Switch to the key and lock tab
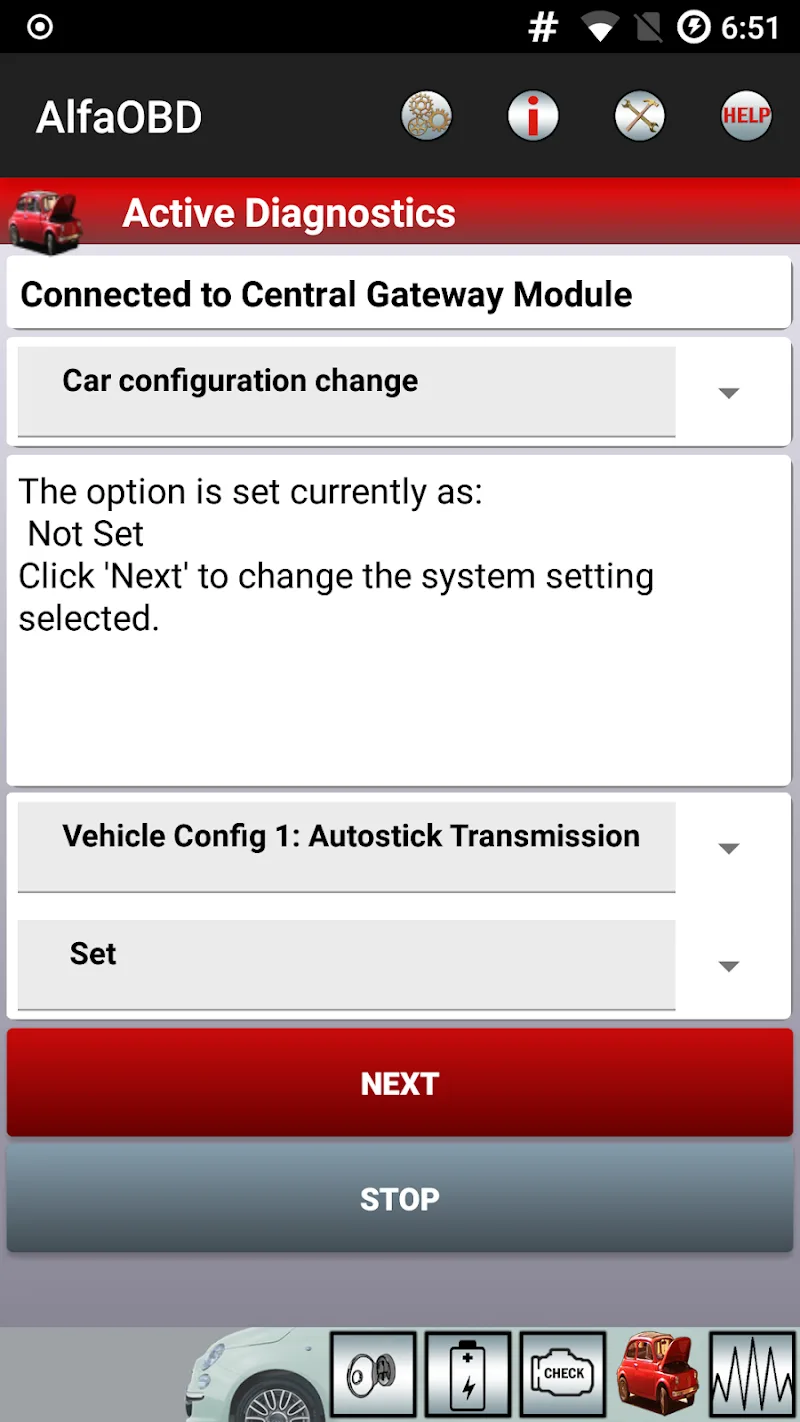 click(372, 1376)
